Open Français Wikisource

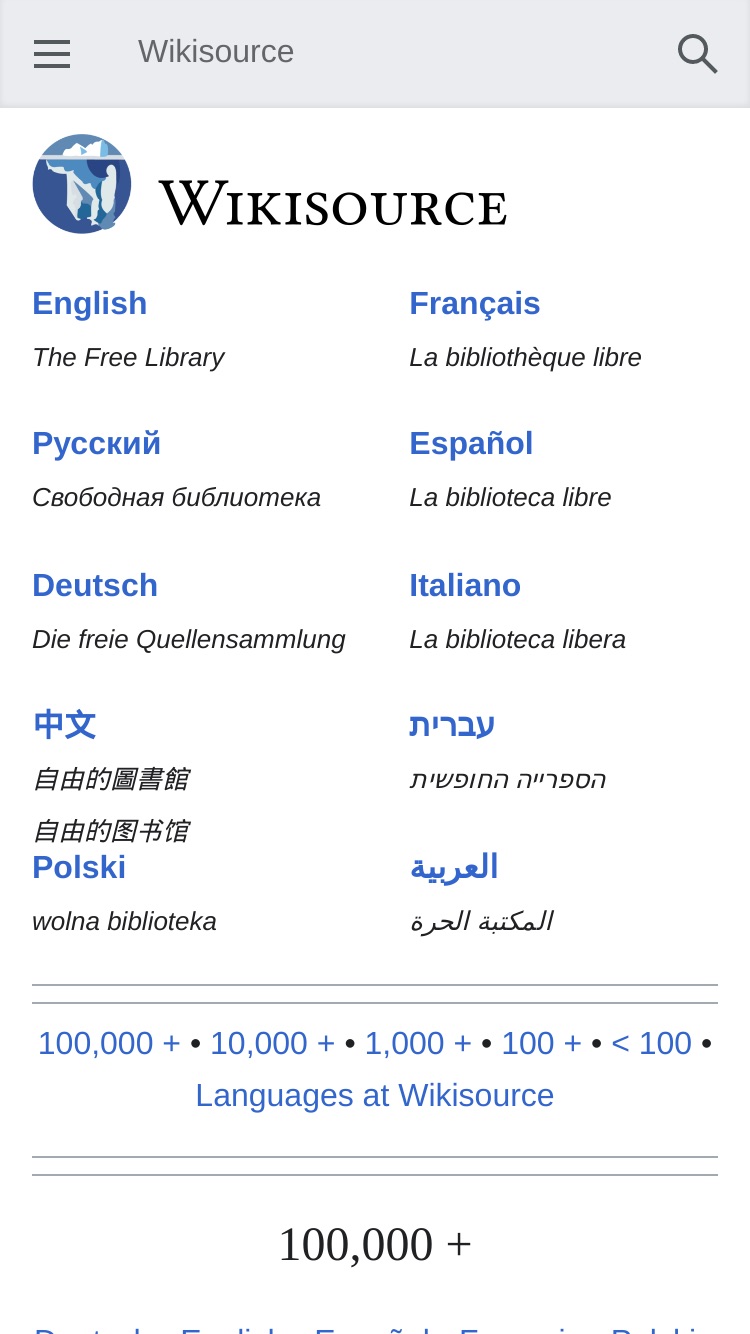[475, 303]
